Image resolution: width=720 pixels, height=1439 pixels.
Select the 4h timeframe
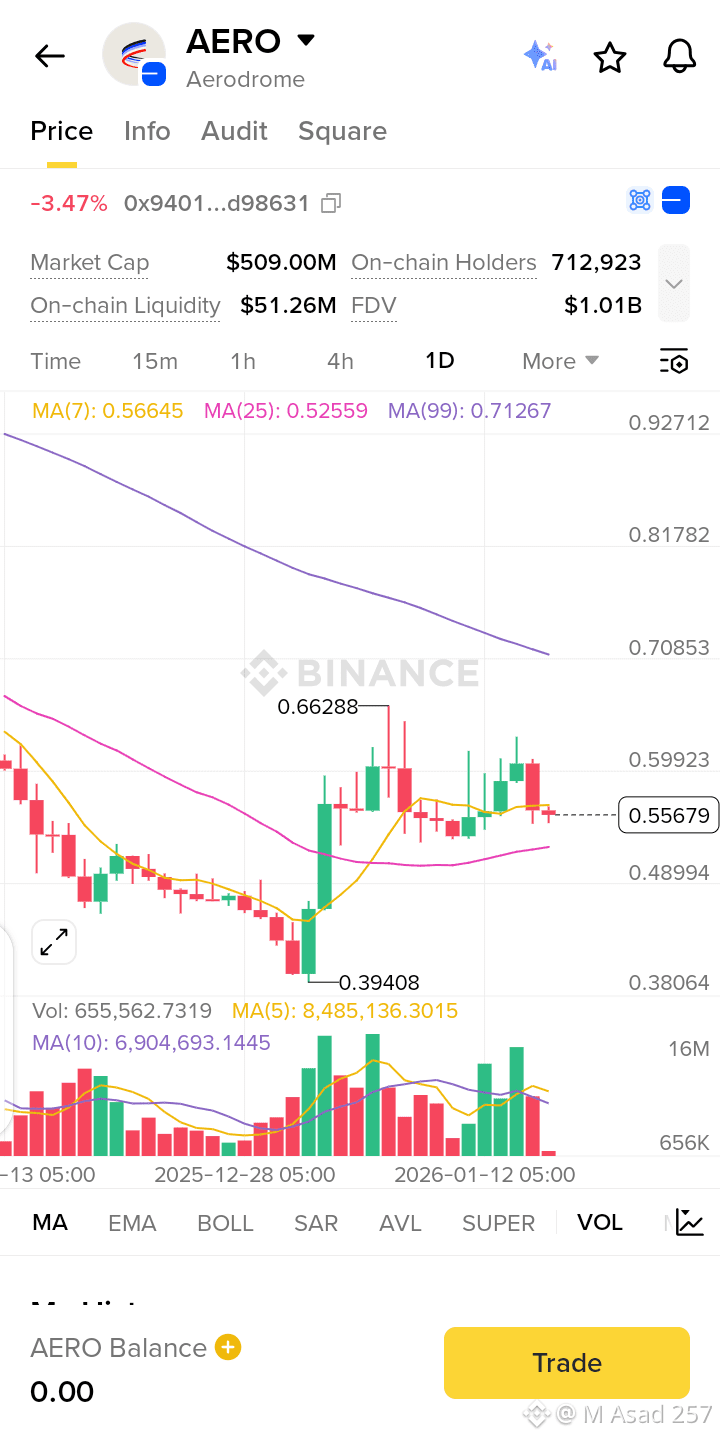click(340, 361)
